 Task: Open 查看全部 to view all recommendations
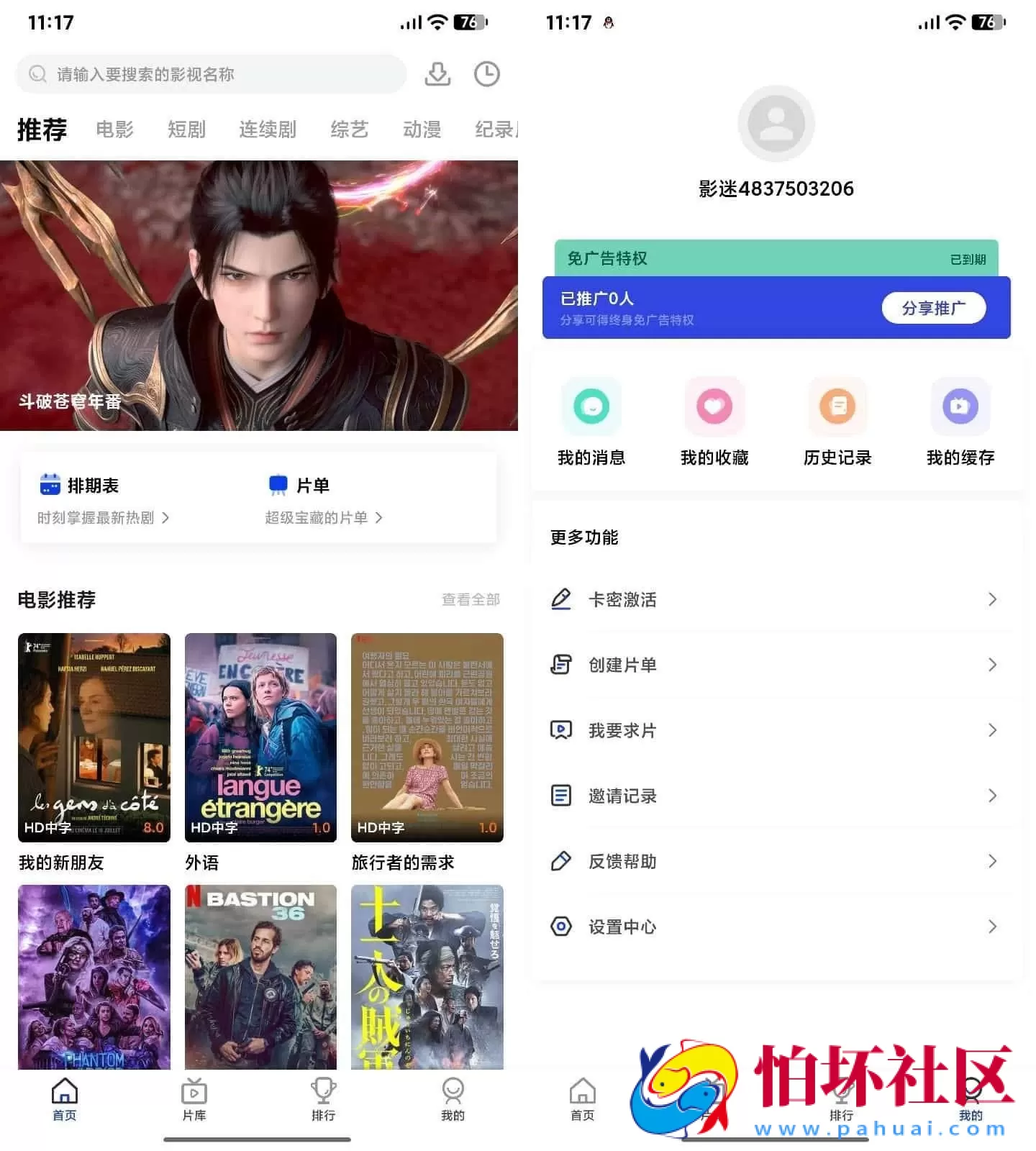coord(470,600)
